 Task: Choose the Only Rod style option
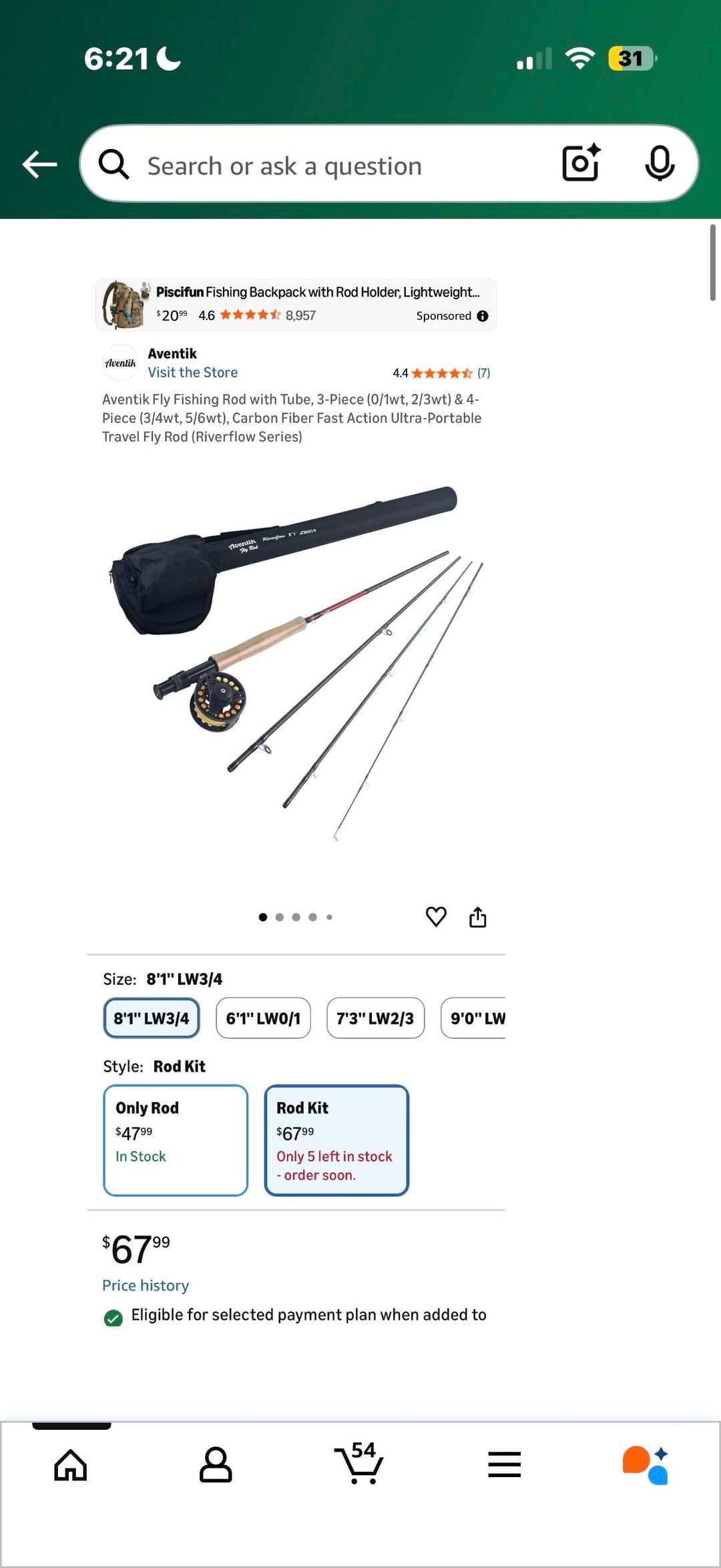pyautogui.click(x=176, y=1140)
